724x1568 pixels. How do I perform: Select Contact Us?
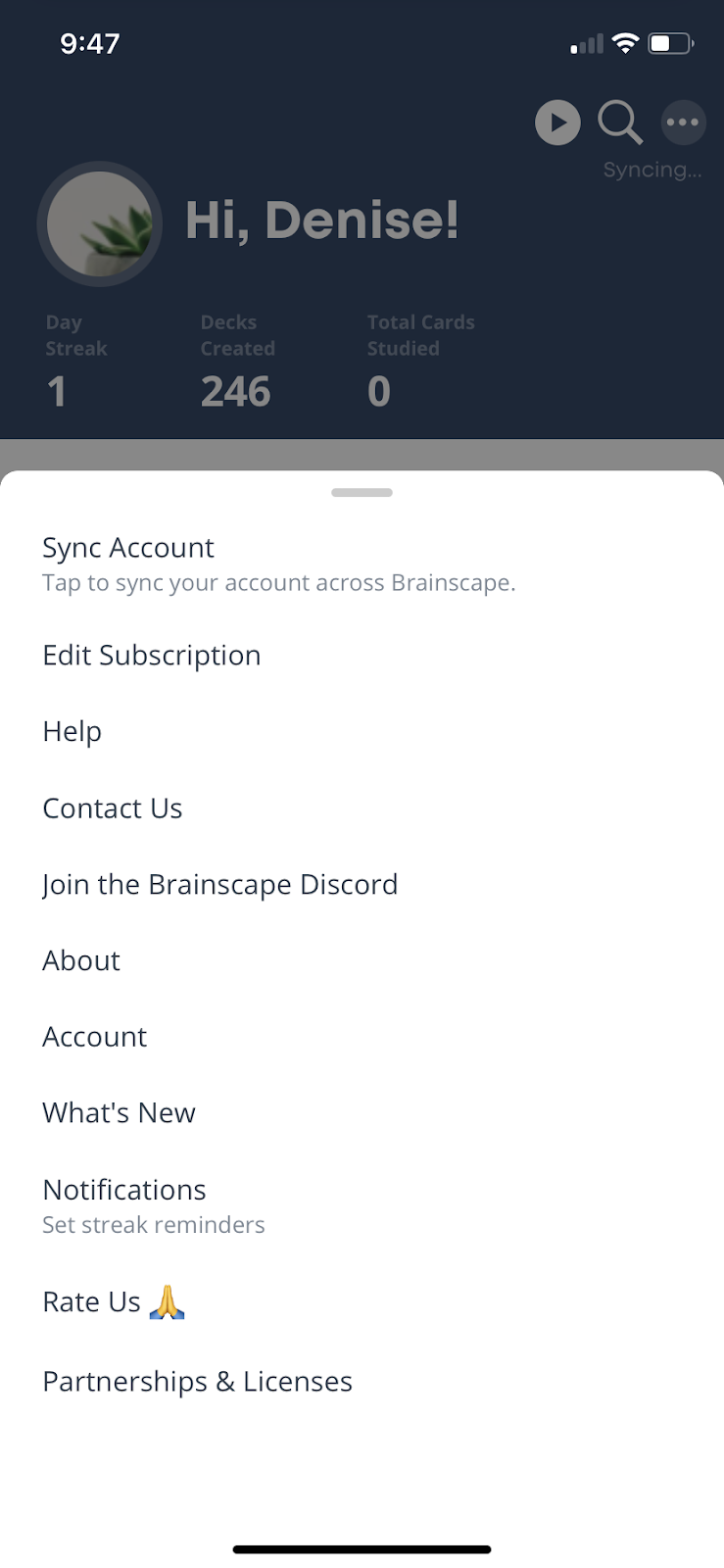pyautogui.click(x=362, y=808)
